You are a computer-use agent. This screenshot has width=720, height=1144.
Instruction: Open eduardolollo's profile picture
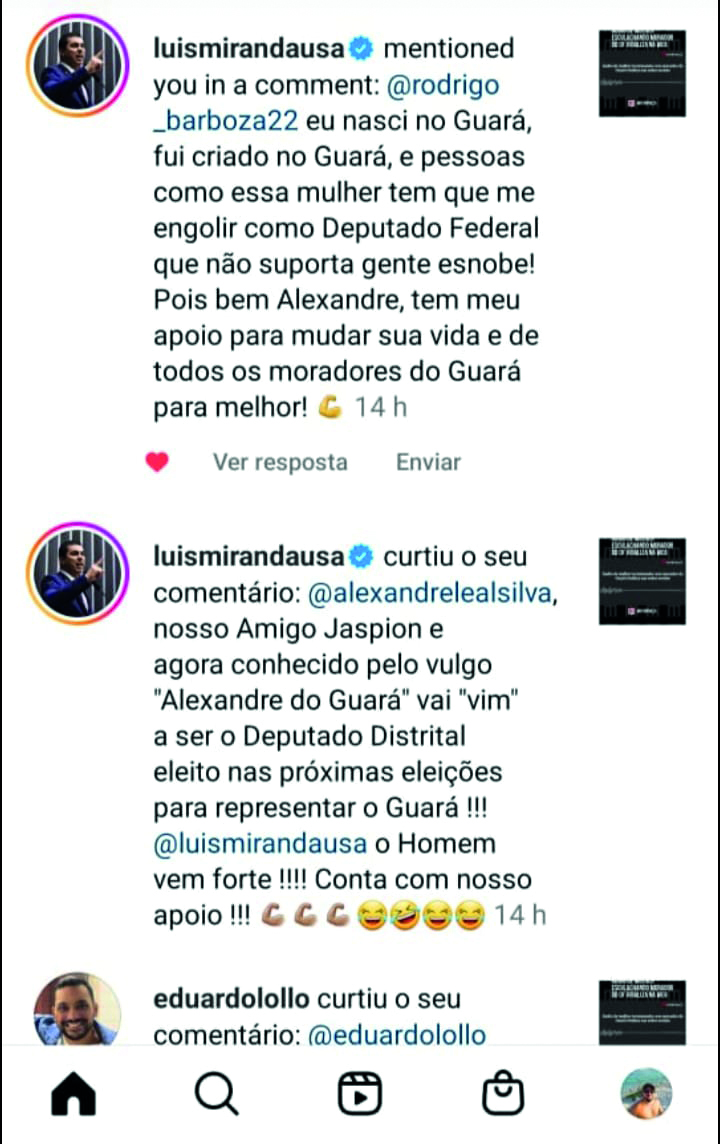77,1008
